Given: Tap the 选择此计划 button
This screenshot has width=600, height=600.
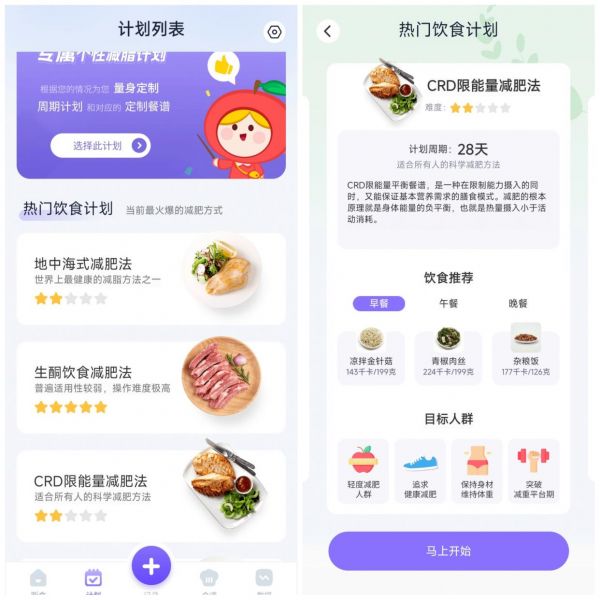Looking at the screenshot, I should click(x=101, y=146).
